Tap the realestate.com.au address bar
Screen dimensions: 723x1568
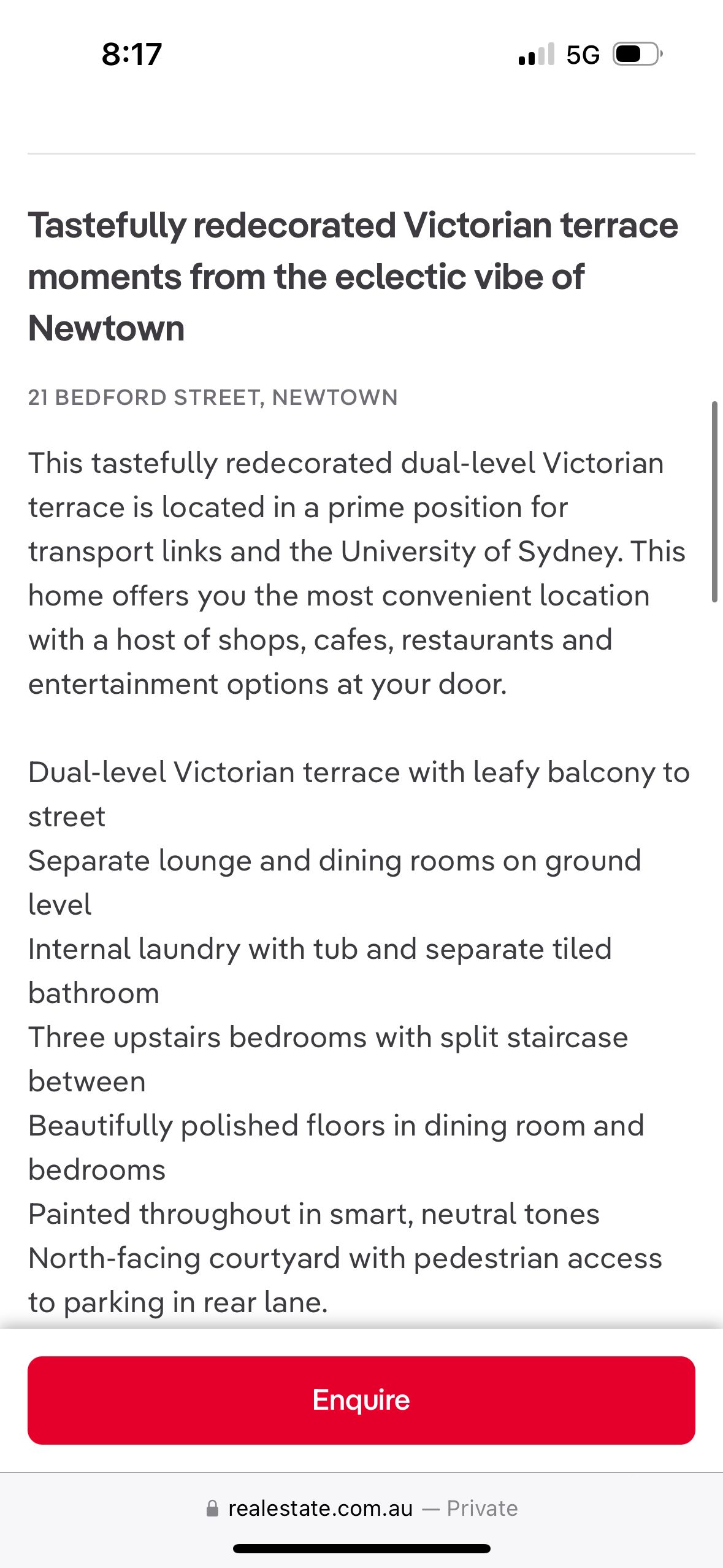(x=361, y=1508)
